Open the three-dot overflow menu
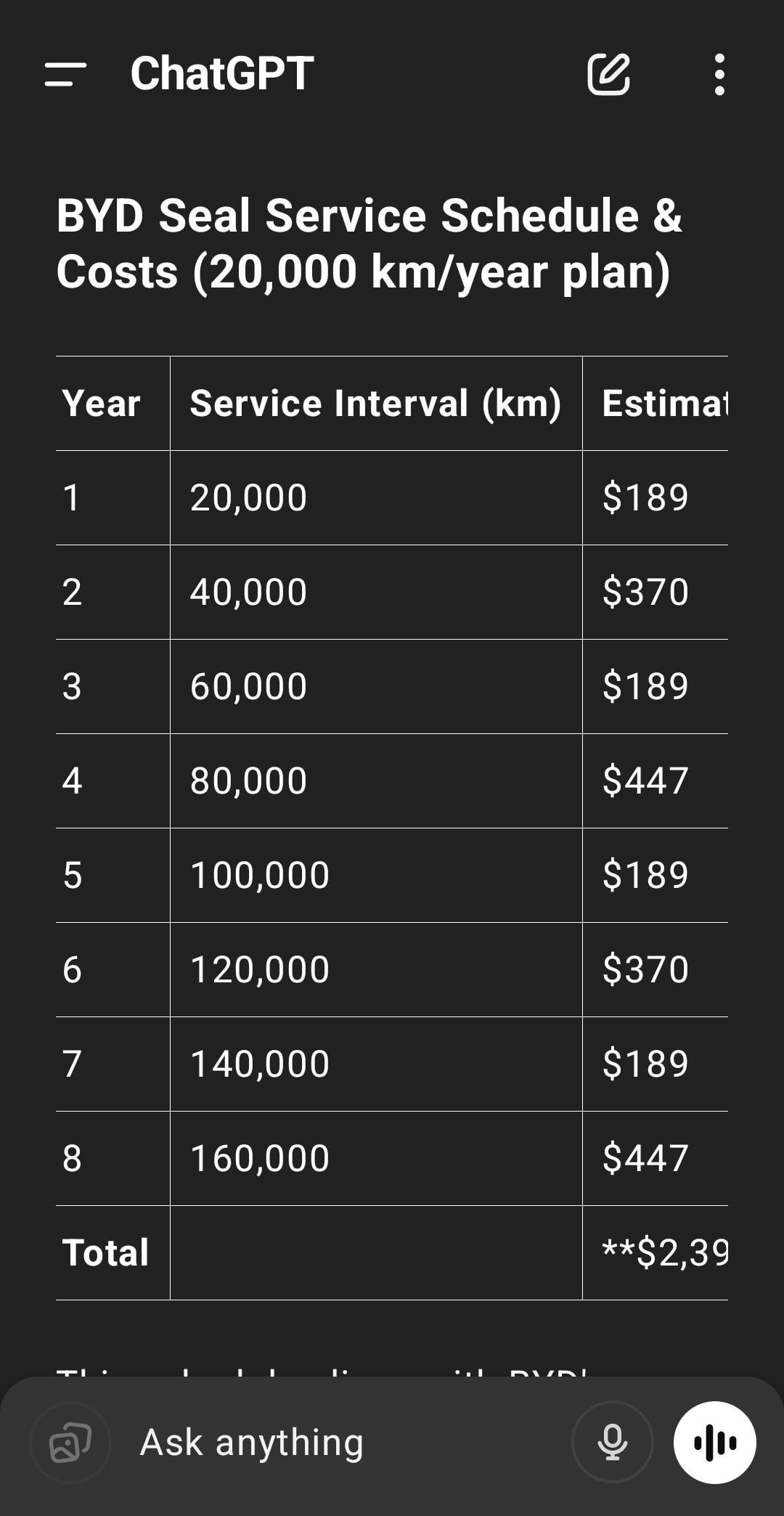Image resolution: width=784 pixels, height=1516 pixels. tap(719, 74)
